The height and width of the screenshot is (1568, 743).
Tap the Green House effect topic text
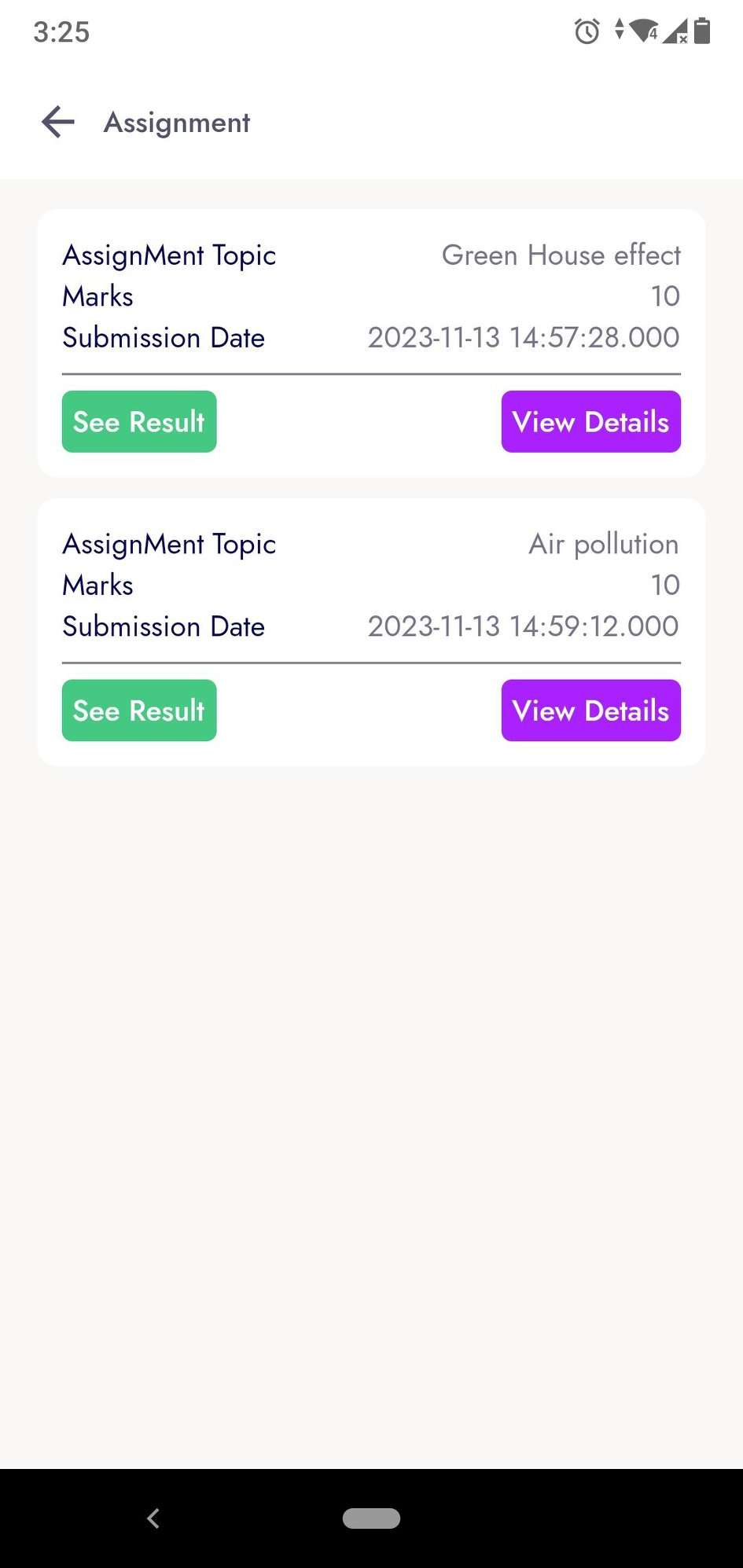561,255
